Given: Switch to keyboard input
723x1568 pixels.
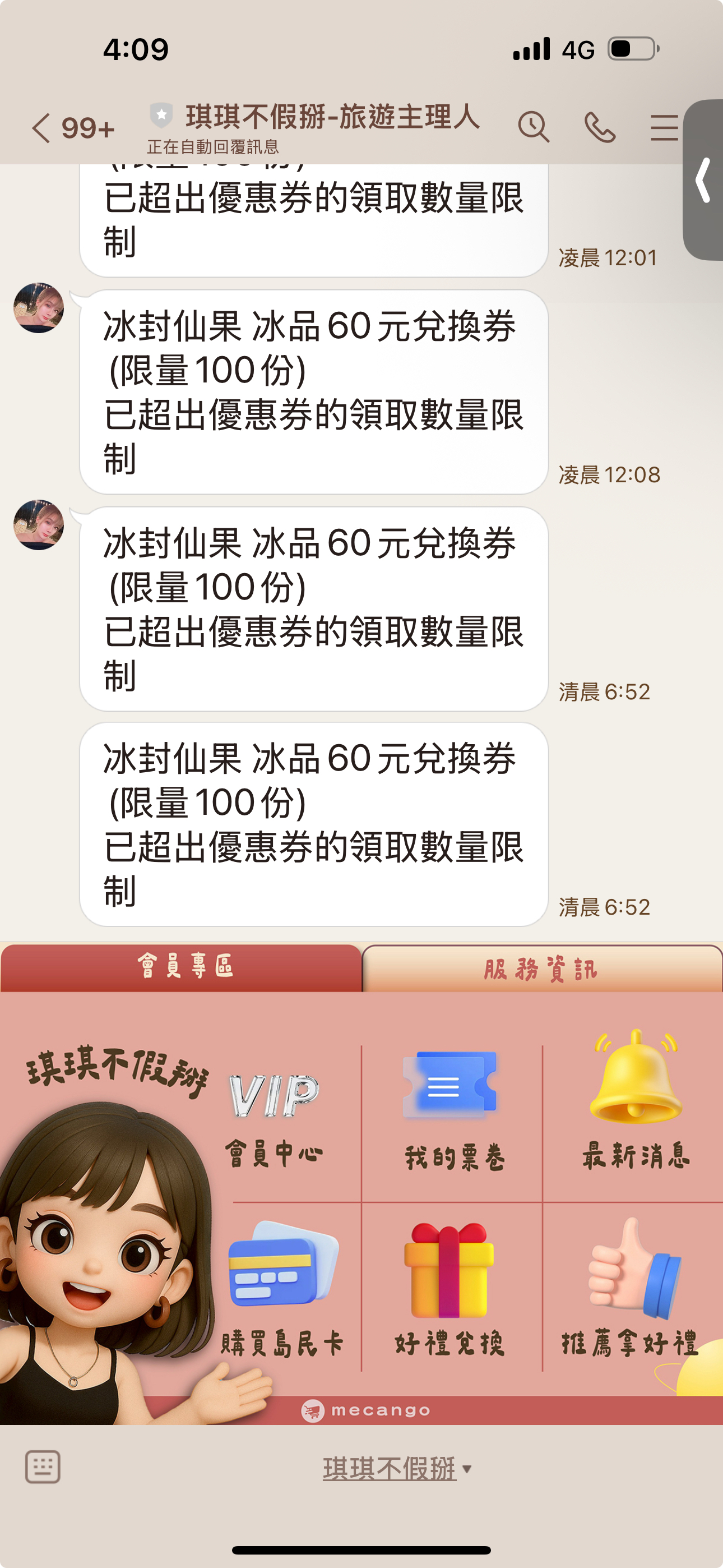Looking at the screenshot, I should click(x=43, y=1467).
